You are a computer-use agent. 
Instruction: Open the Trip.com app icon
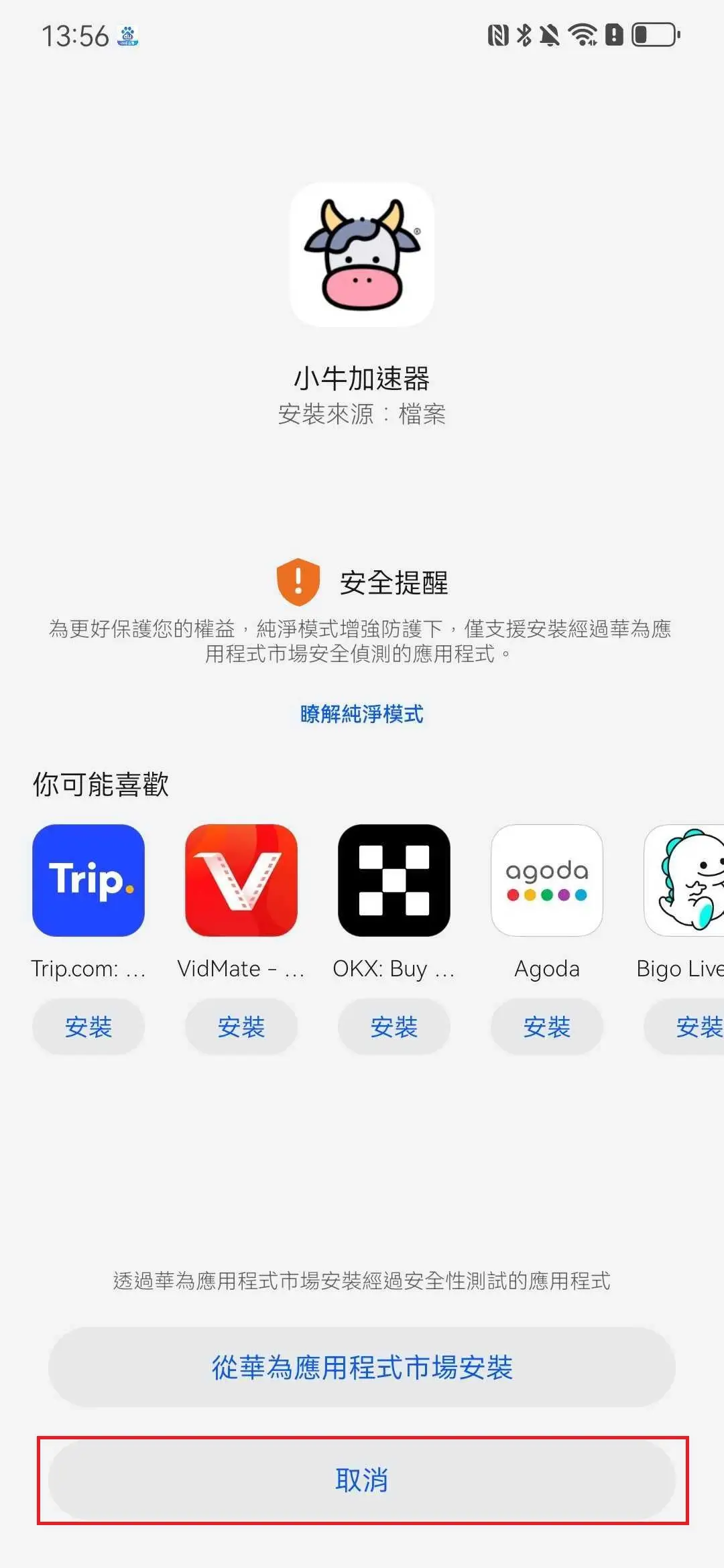click(88, 880)
